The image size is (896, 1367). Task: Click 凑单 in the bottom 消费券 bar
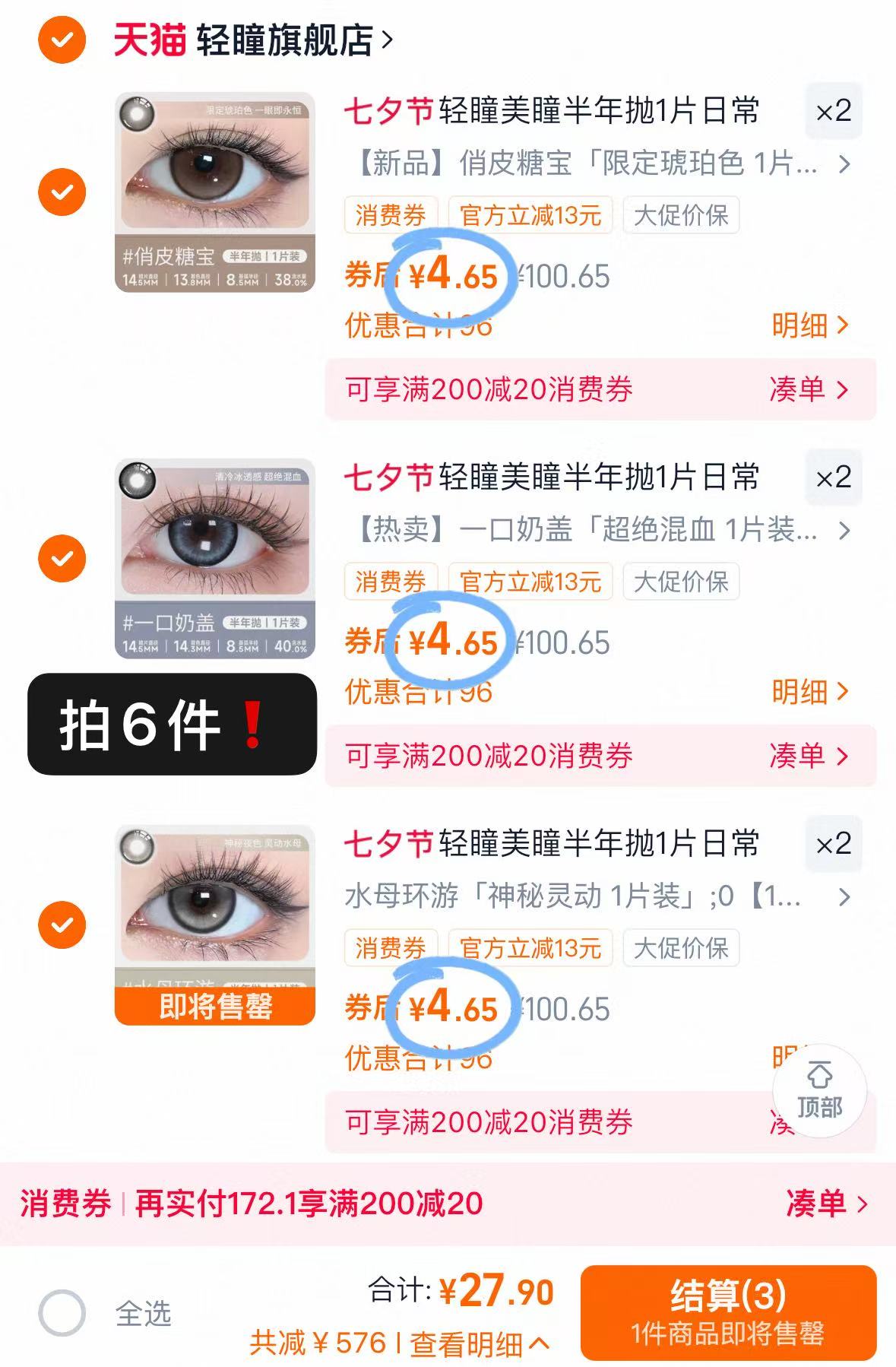click(825, 1203)
